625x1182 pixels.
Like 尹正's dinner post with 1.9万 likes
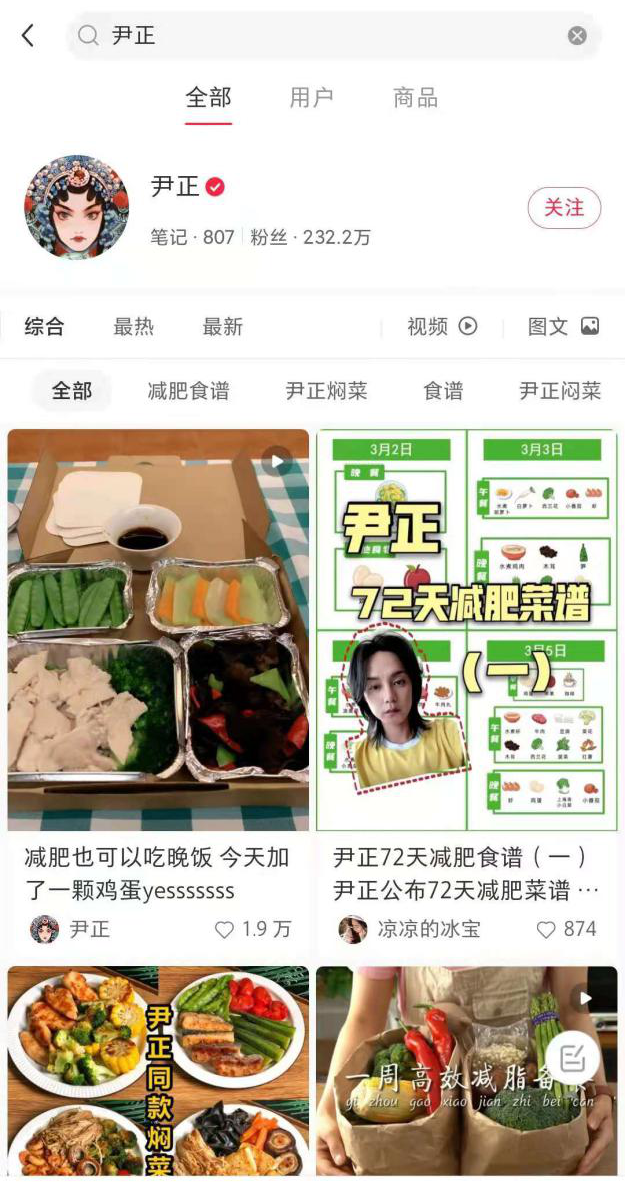click(225, 929)
